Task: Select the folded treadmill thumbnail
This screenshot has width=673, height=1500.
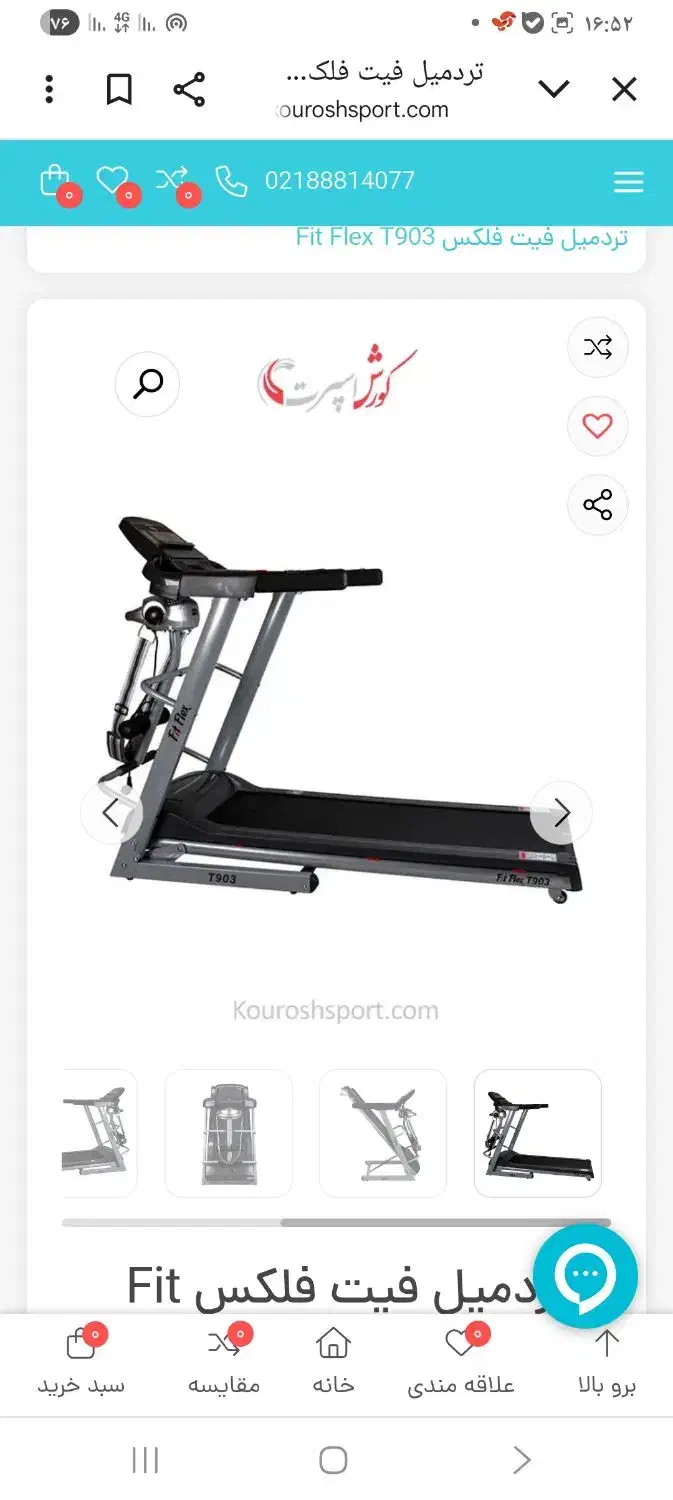Action: [x=383, y=1133]
